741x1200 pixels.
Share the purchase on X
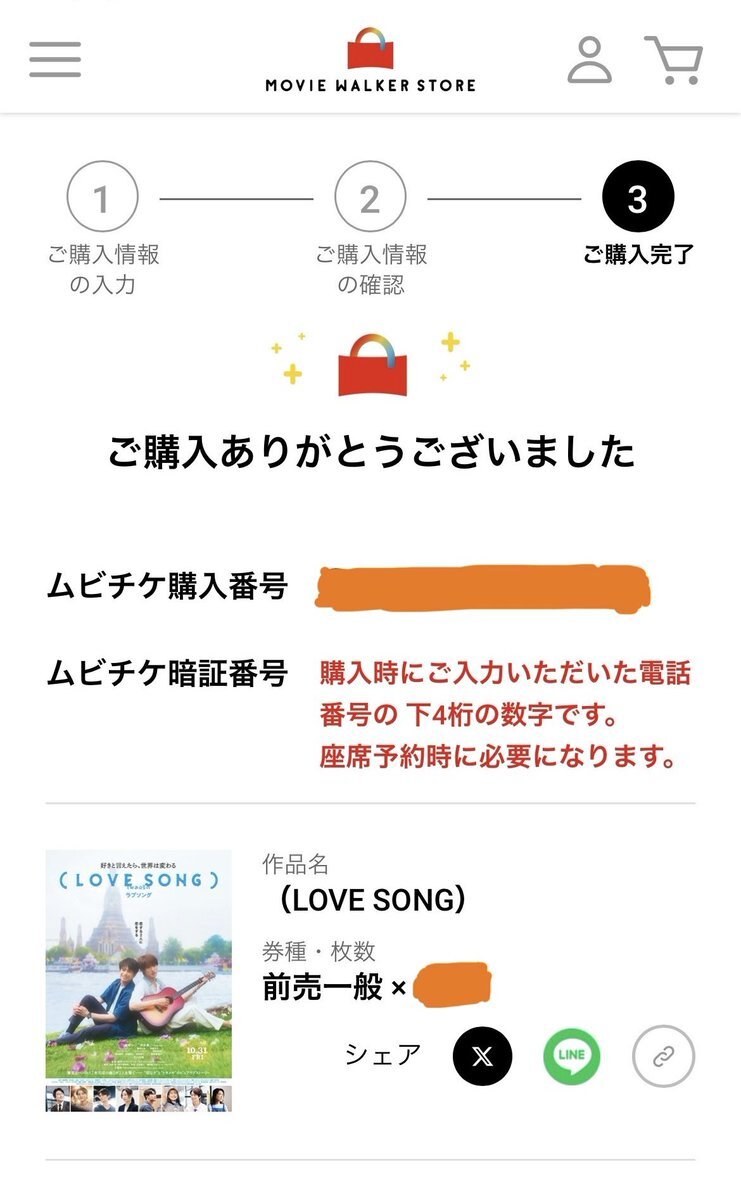(x=482, y=1056)
